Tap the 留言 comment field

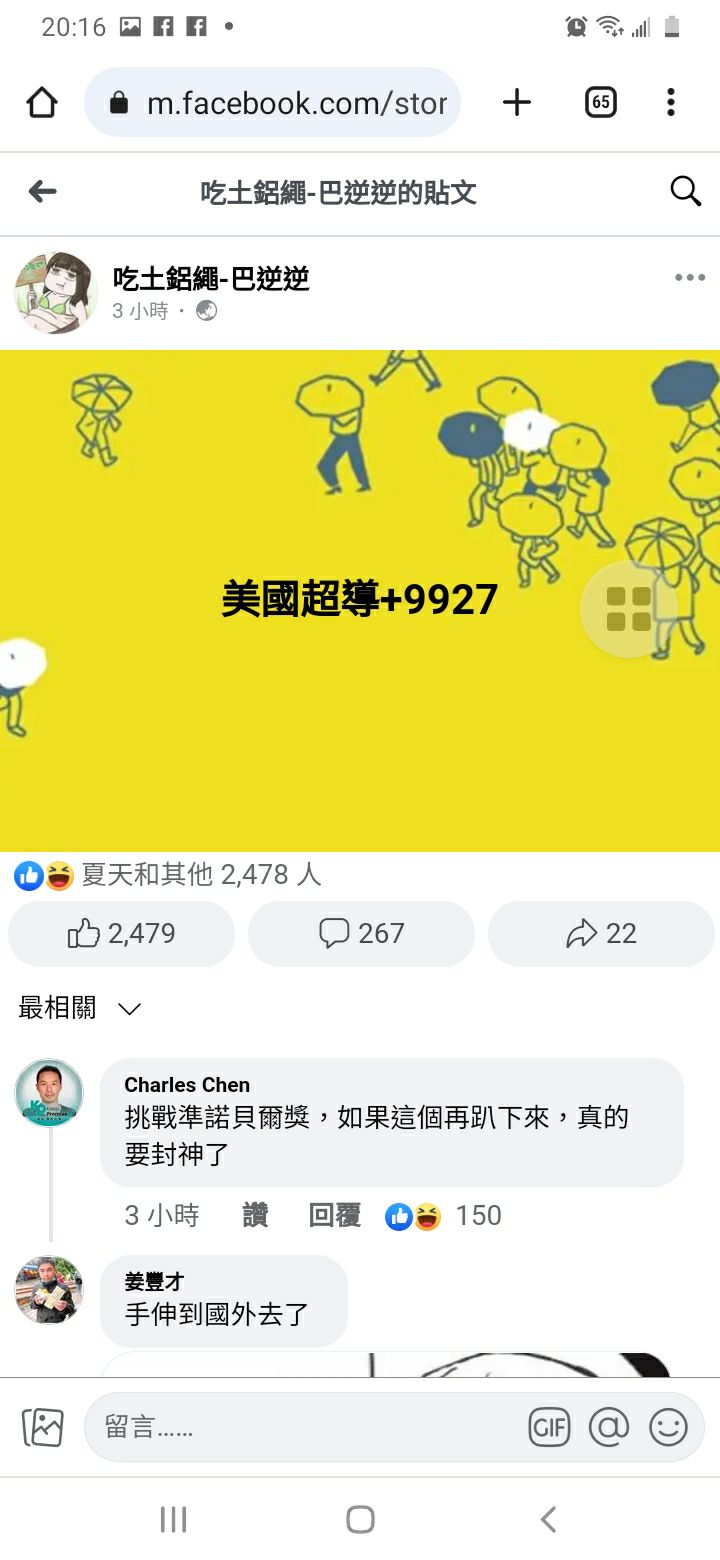[x=300, y=1427]
